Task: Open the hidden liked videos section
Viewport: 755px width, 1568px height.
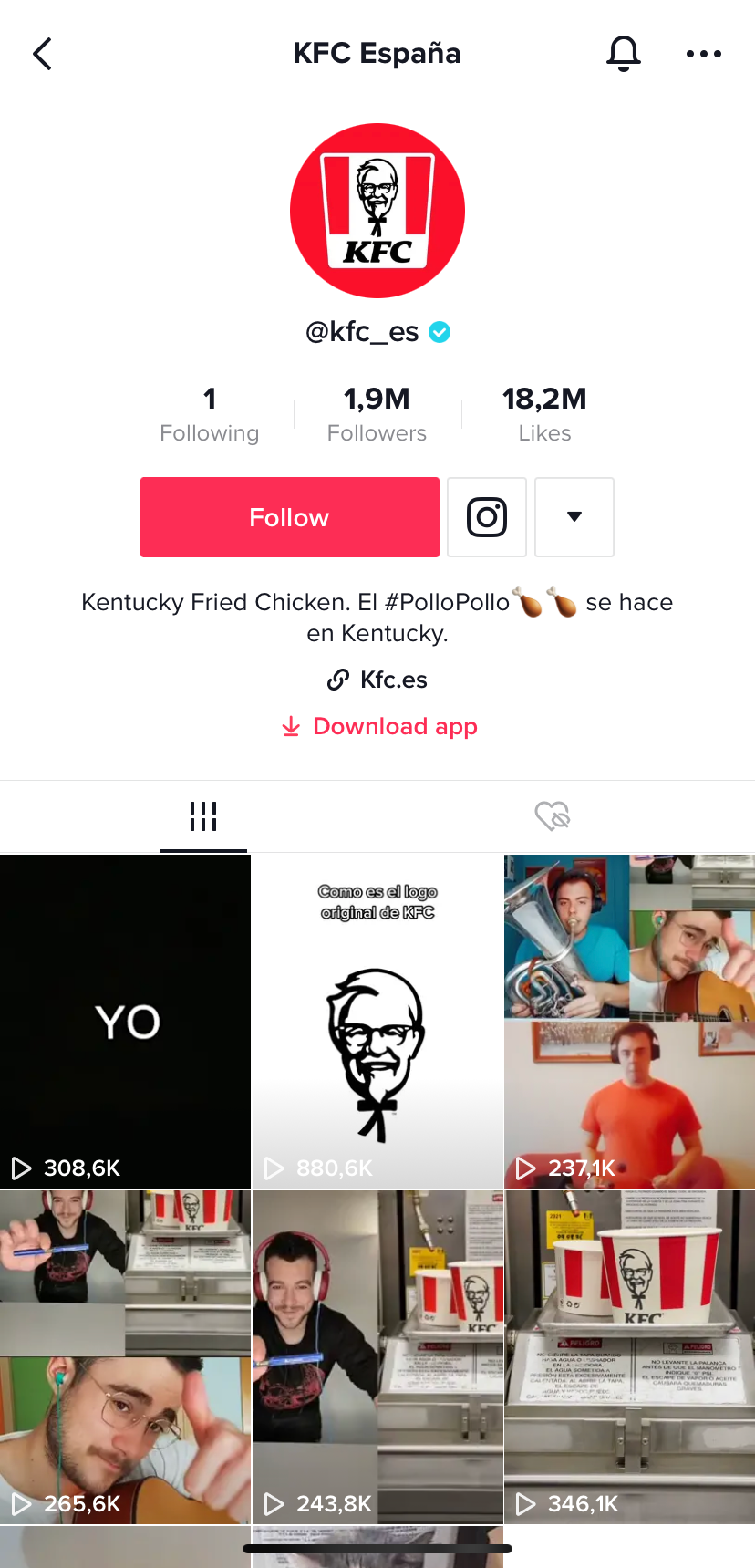Action: tap(553, 816)
